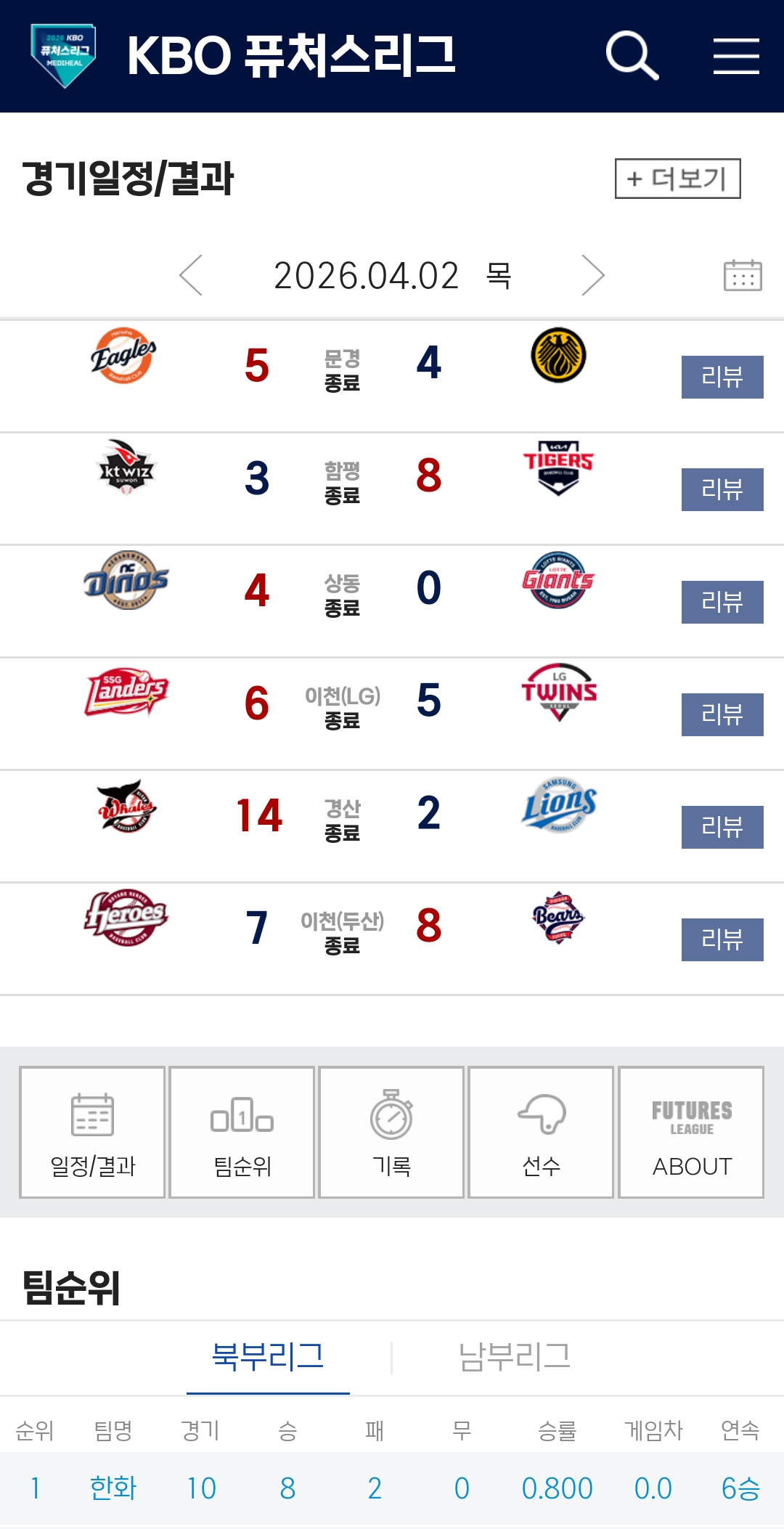Switch to the 남부리그 tab

(x=515, y=1356)
